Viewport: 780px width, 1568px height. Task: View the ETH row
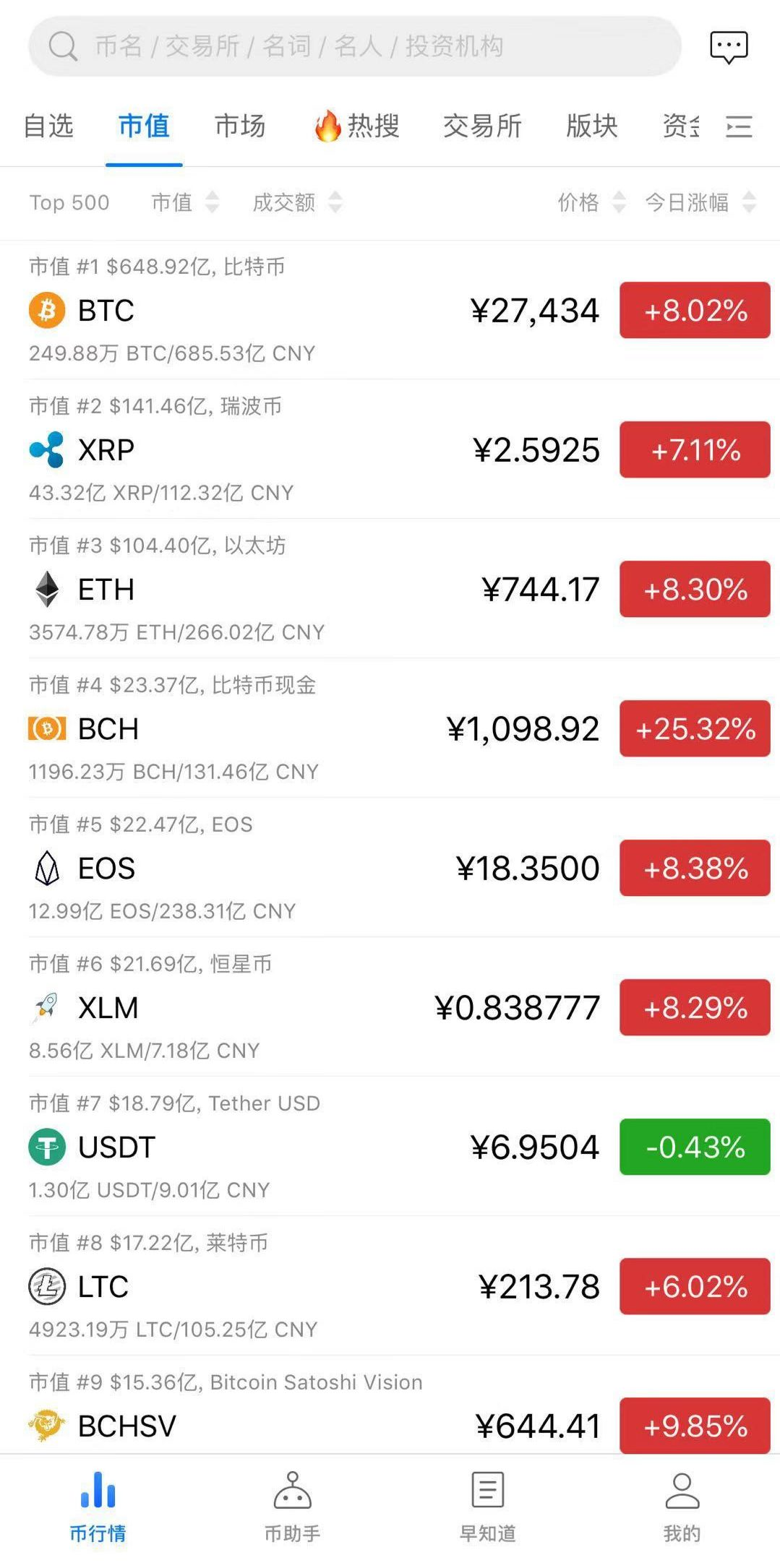click(x=390, y=589)
